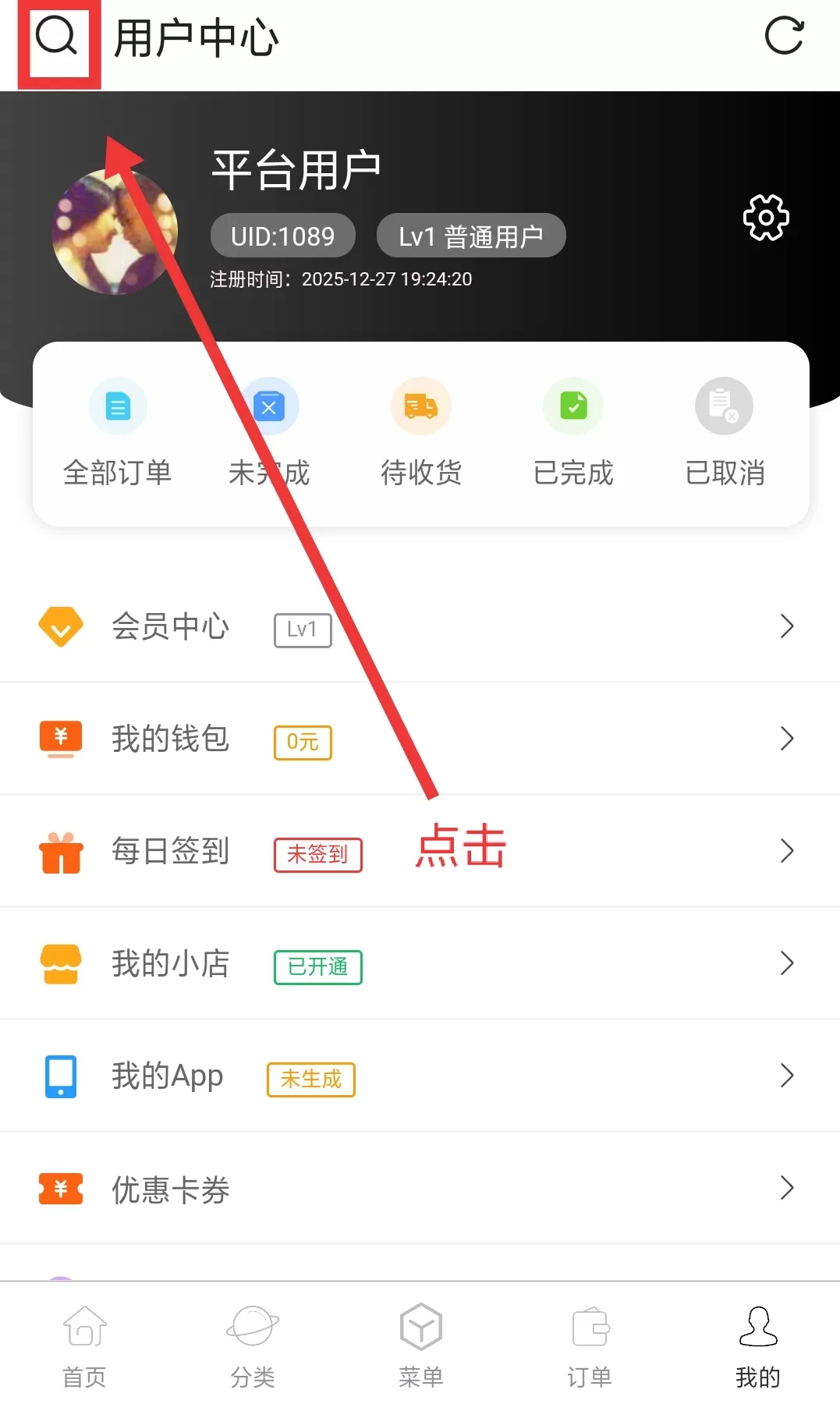Tap the 未完成 unfinished orders icon
The image size is (840, 1411).
[x=269, y=406]
